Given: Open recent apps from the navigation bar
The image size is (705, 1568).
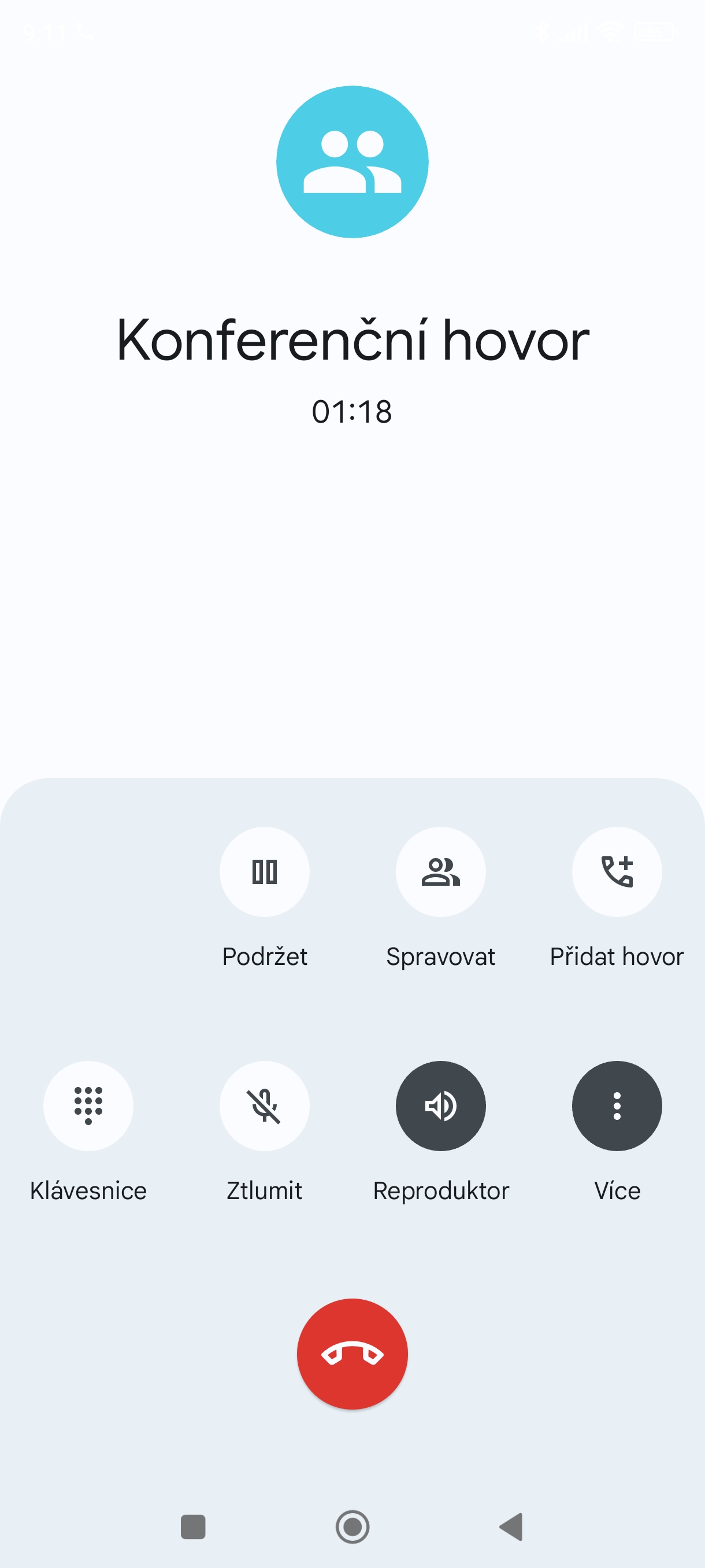Looking at the screenshot, I should tap(193, 1526).
